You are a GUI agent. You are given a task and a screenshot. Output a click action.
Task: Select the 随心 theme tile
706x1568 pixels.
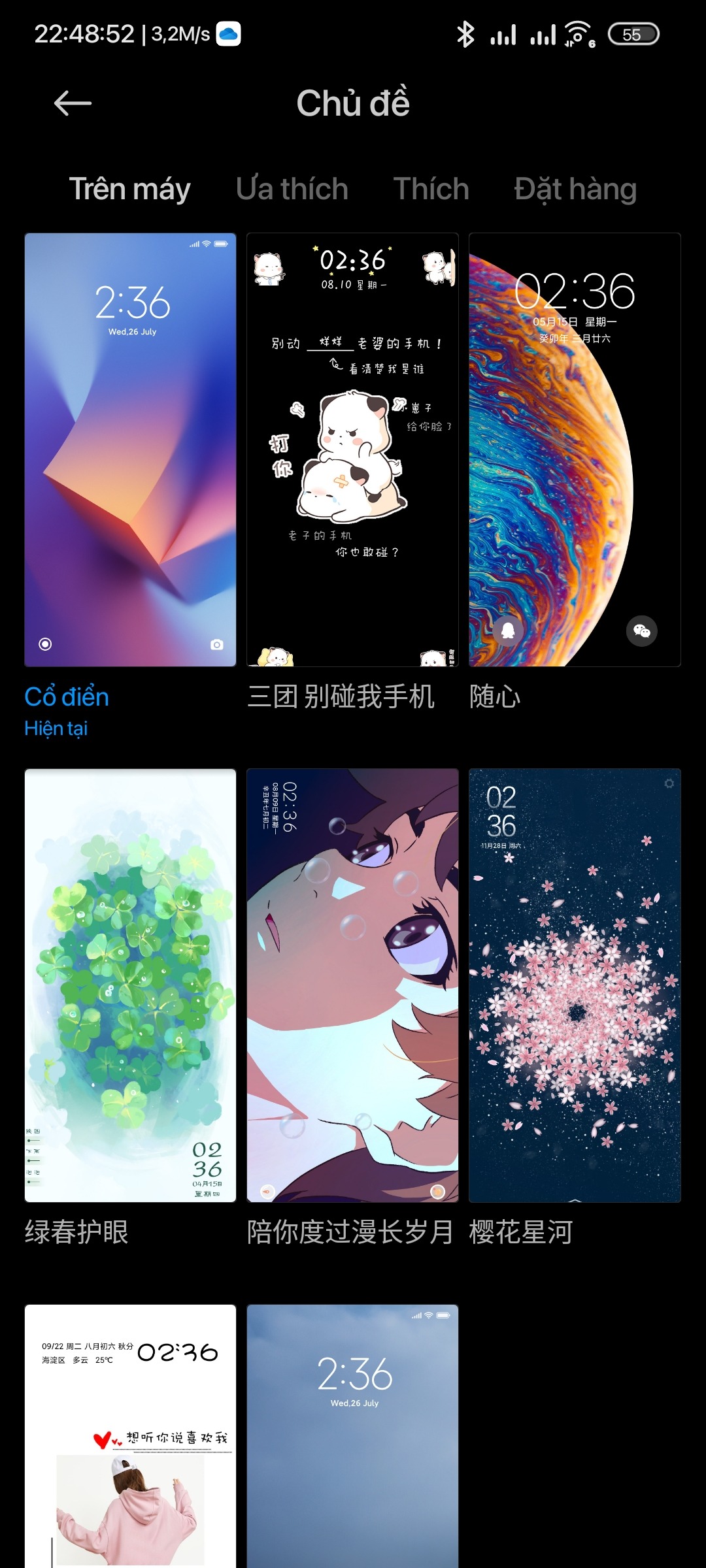point(575,449)
